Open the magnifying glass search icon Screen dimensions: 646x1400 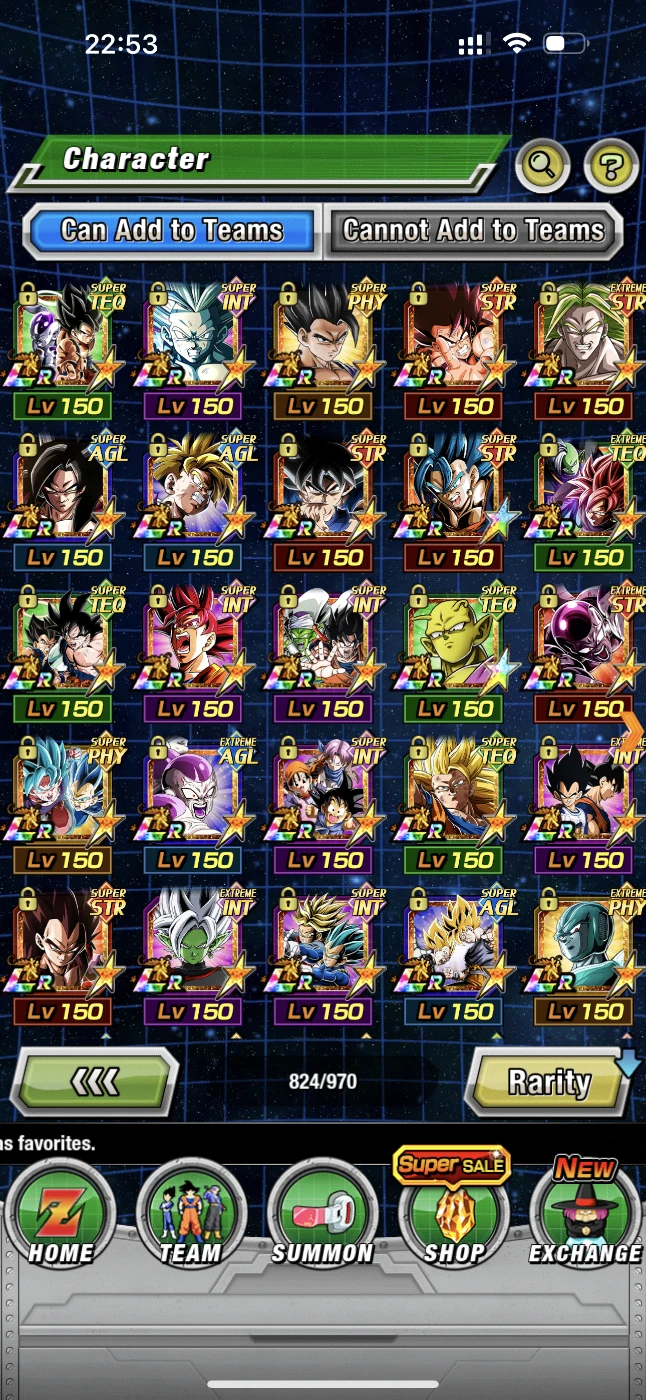click(x=542, y=165)
